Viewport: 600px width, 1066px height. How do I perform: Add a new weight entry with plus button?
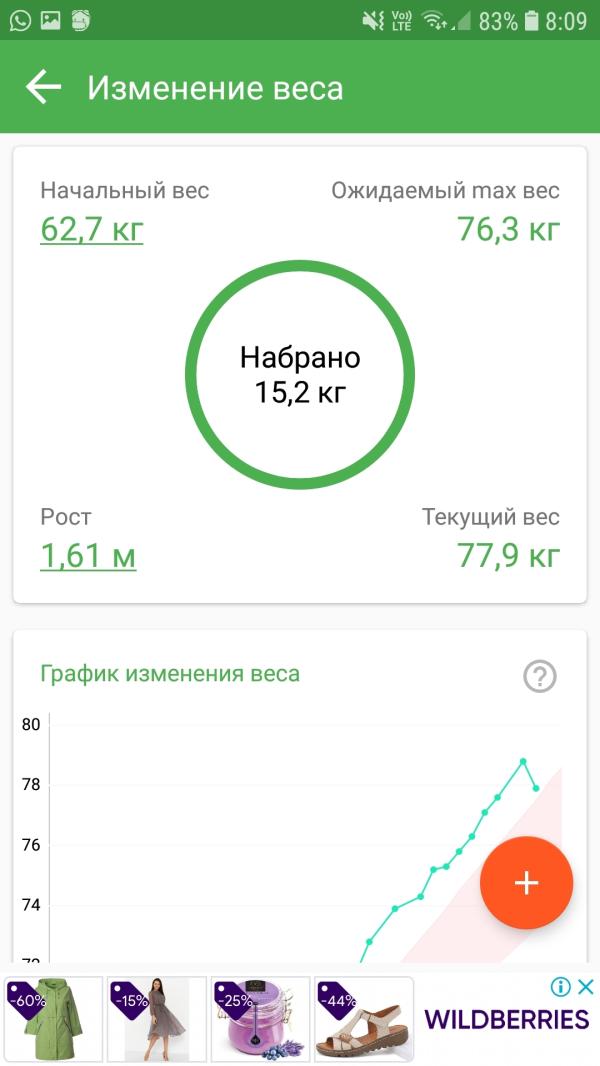526,883
